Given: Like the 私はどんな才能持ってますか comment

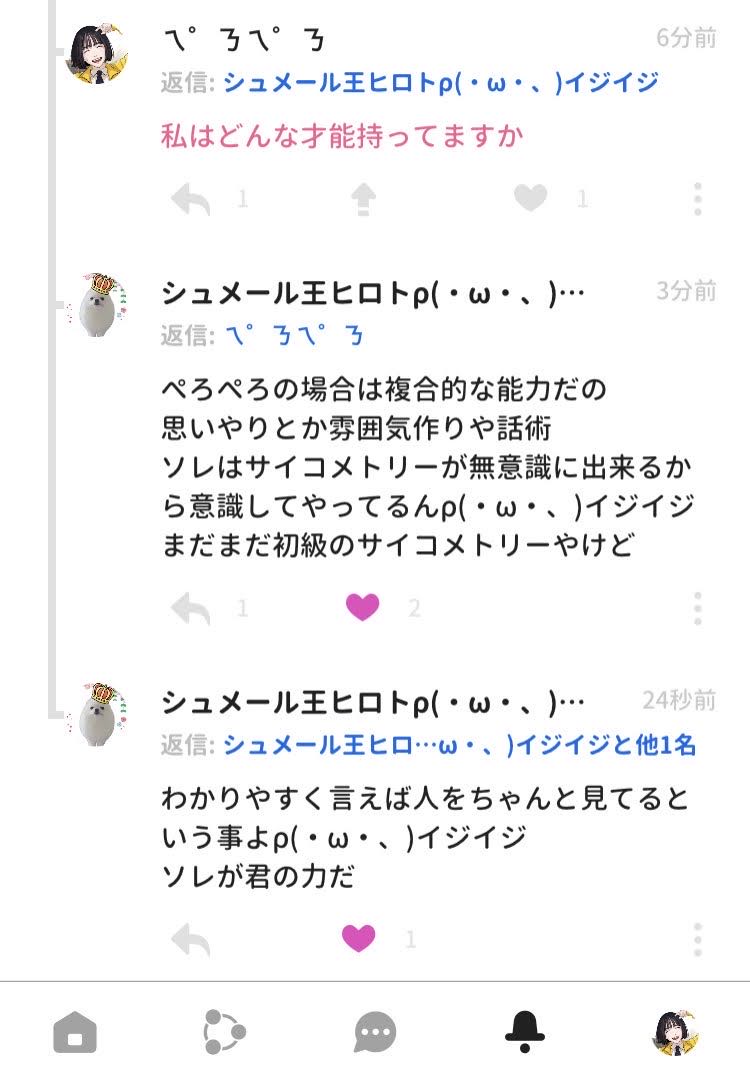Looking at the screenshot, I should tap(531, 199).
